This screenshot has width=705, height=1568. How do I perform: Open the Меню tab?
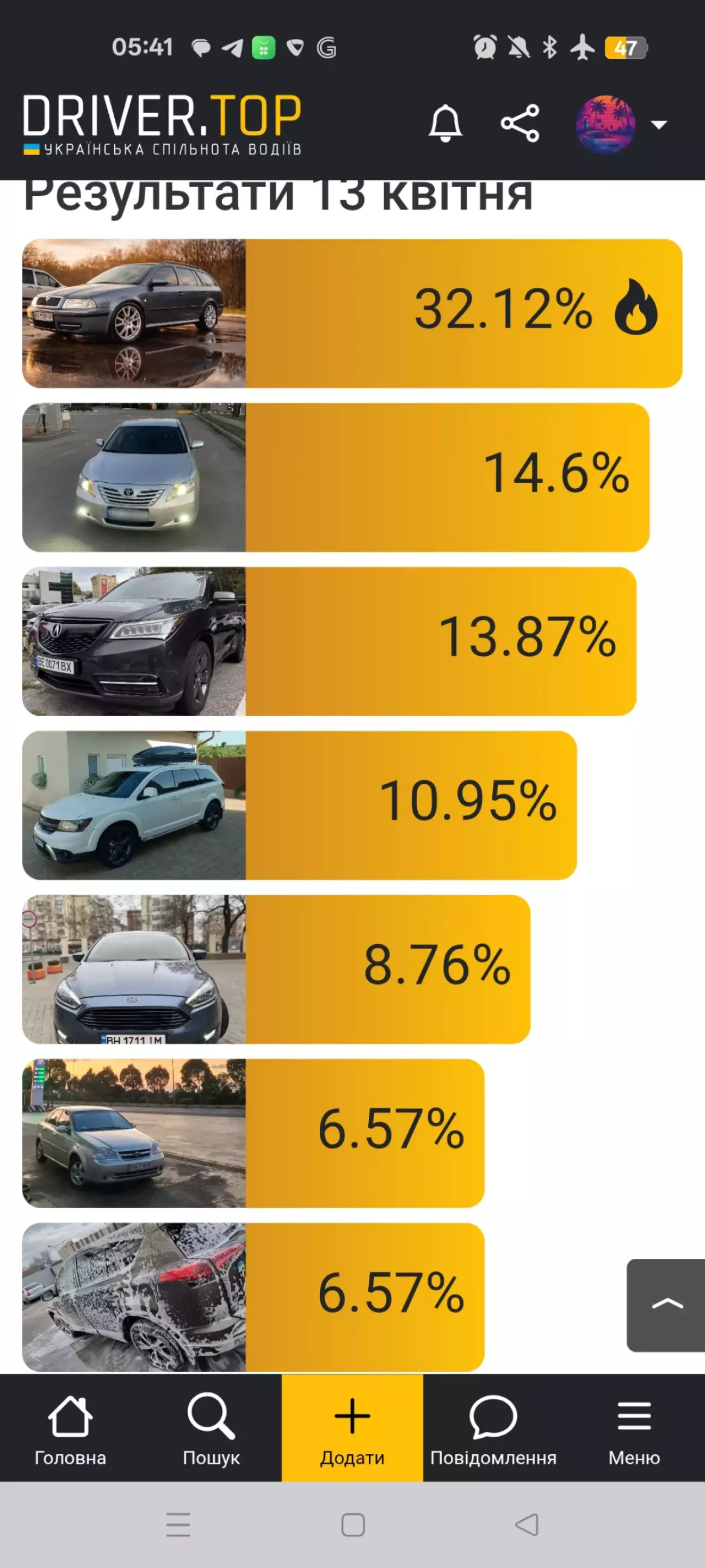point(634,1428)
